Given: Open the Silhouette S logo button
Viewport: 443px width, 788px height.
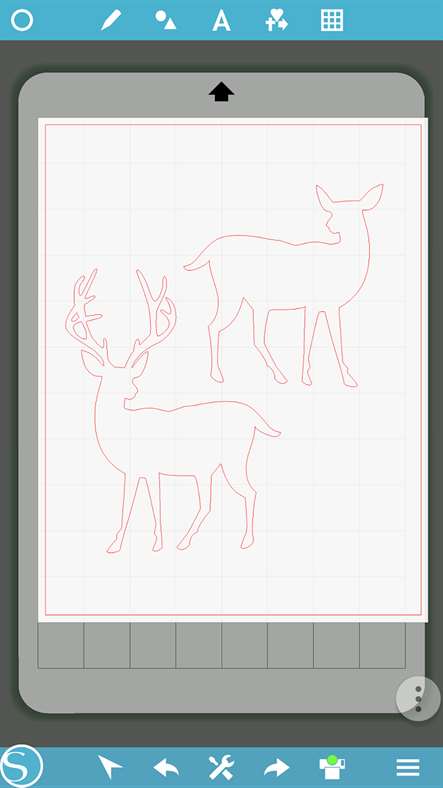Looking at the screenshot, I should 21,766.
